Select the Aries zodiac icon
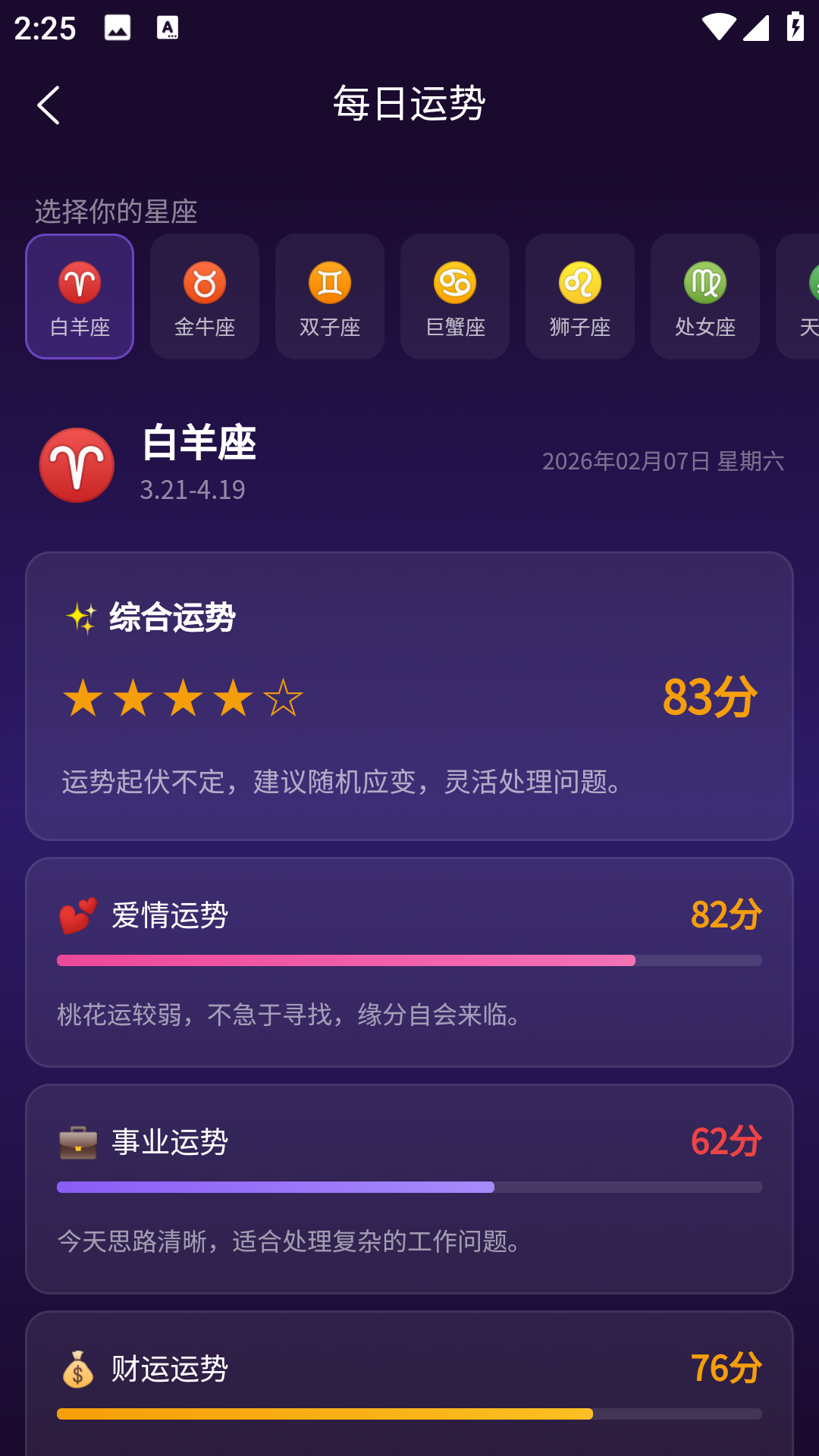This screenshot has width=819, height=1456. pos(79,282)
